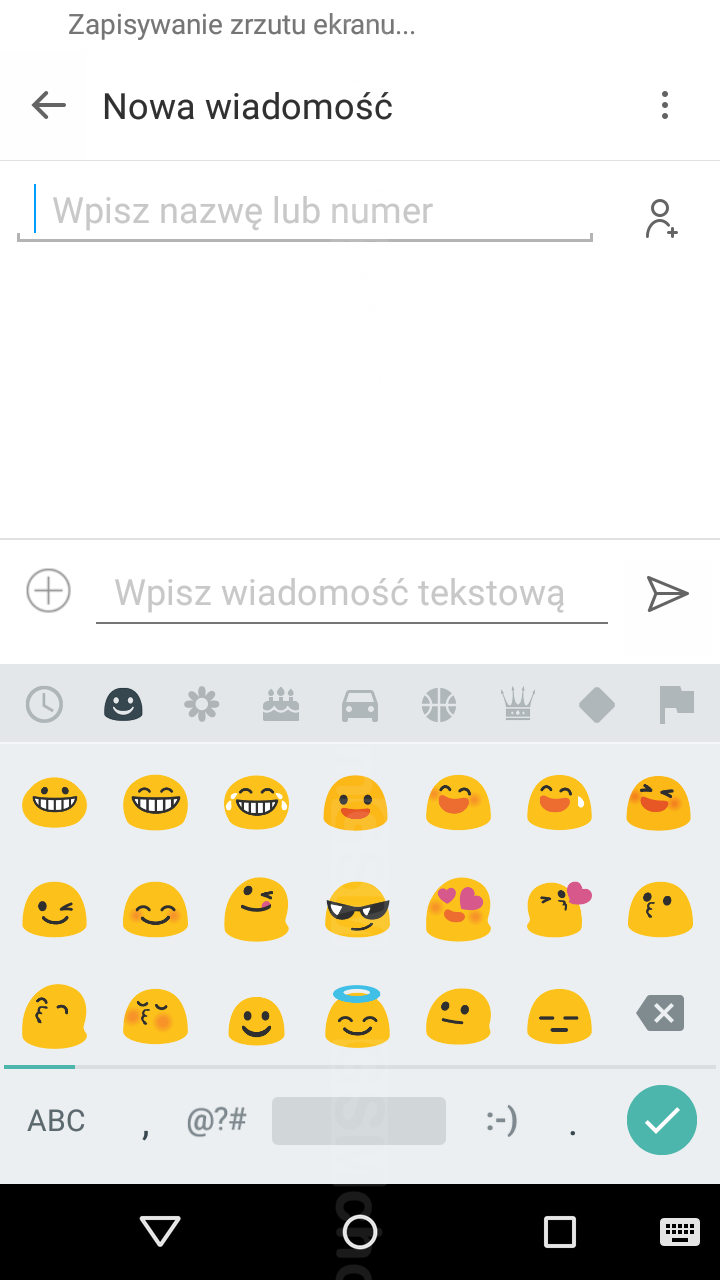
Task: Insert the heart-eyes emoji
Action: pos(458,908)
